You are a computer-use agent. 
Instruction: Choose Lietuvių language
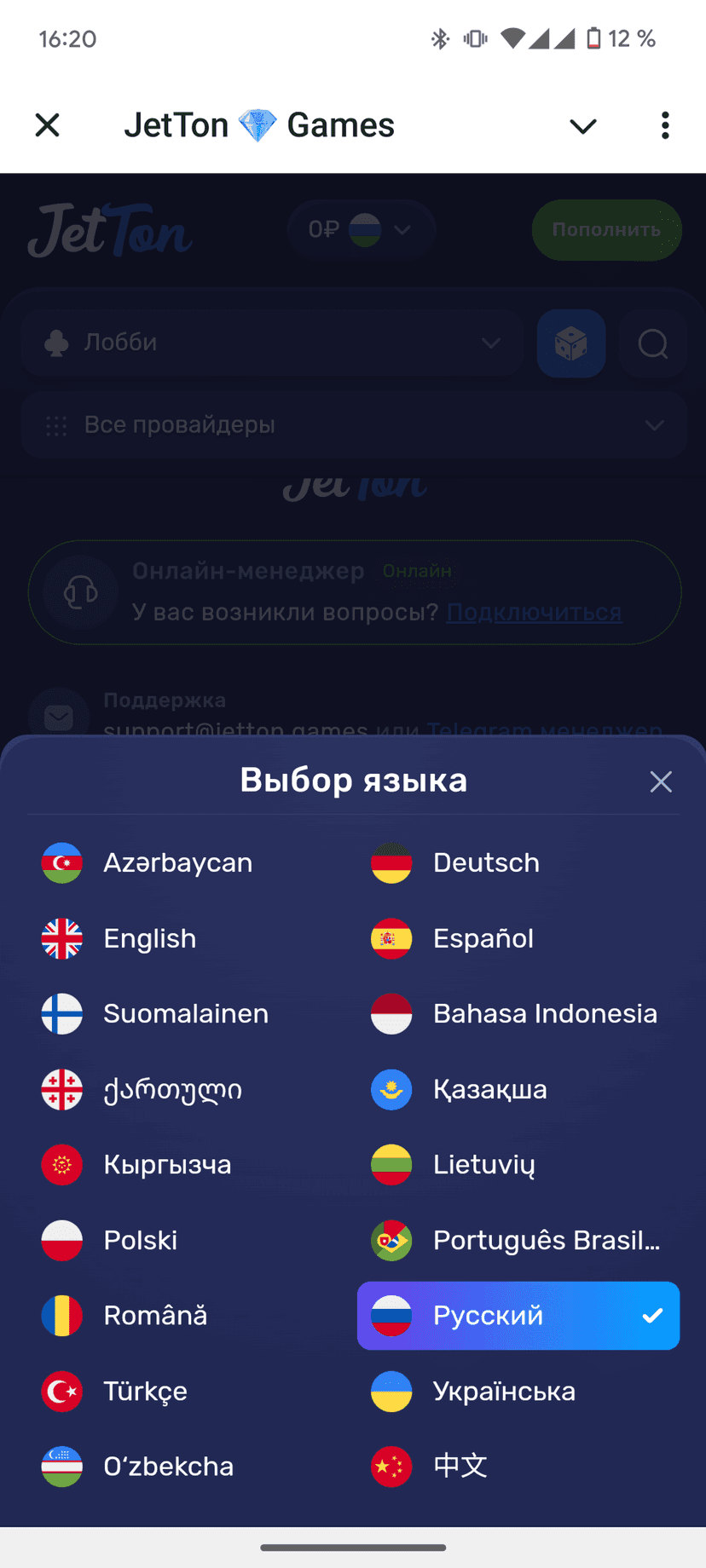483,1165
